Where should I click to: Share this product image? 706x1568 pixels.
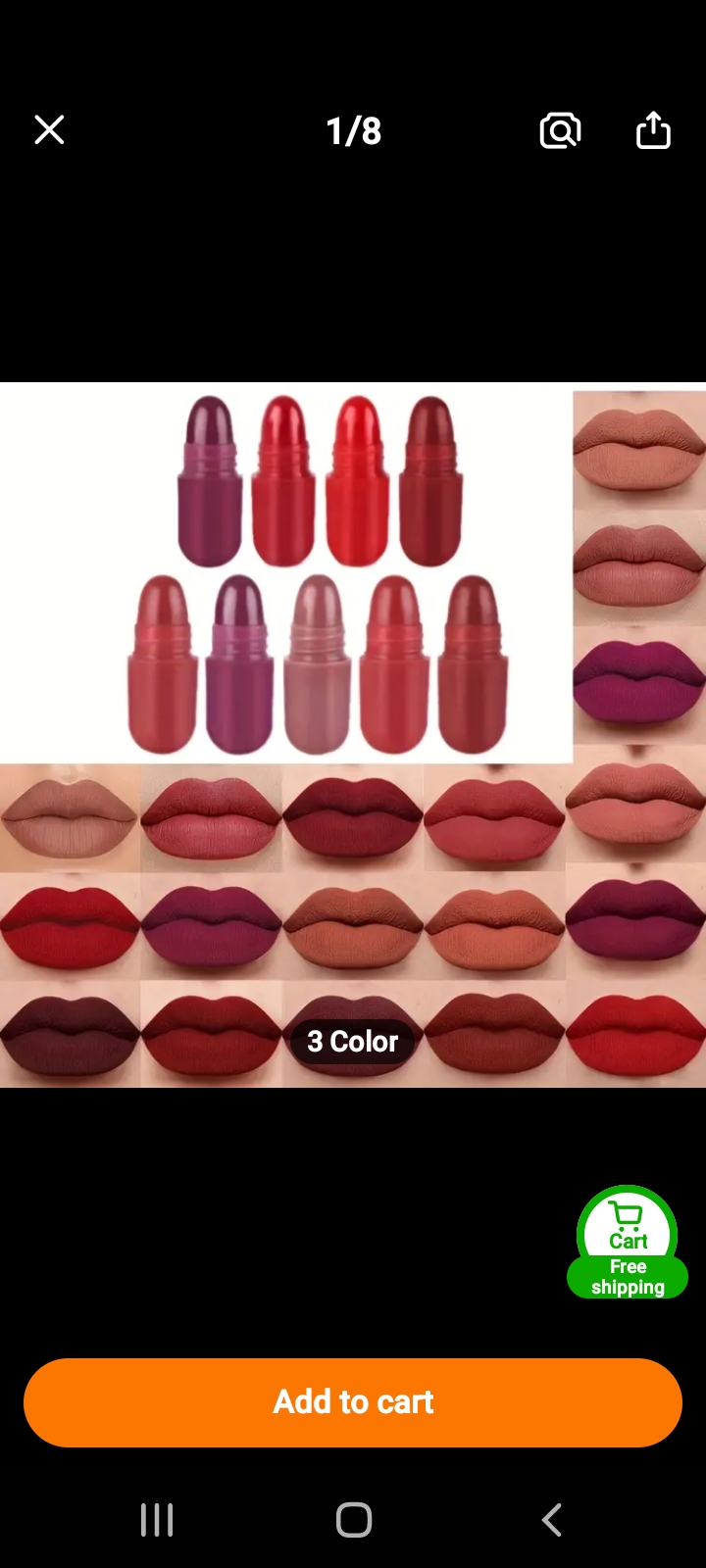pos(653,130)
